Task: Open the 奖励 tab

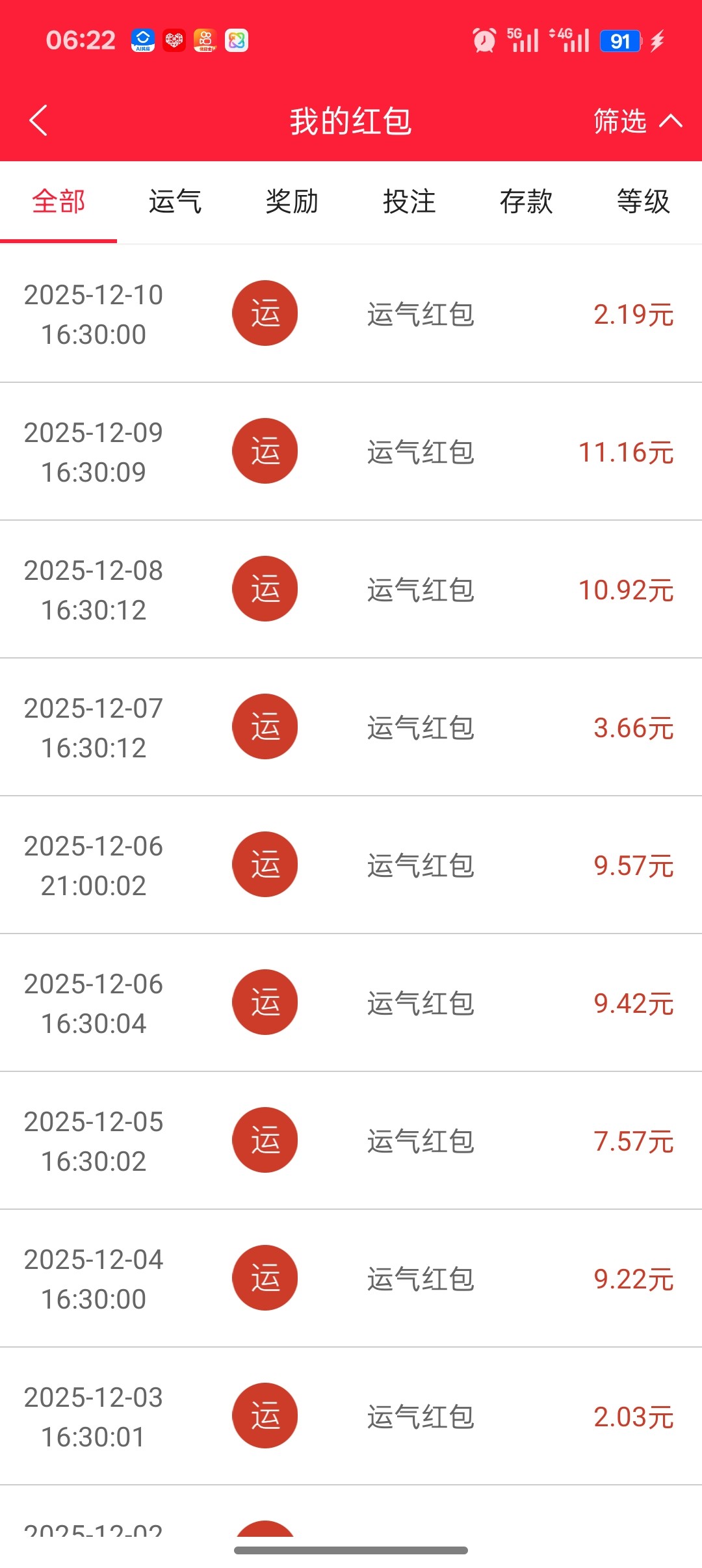Action: click(292, 202)
